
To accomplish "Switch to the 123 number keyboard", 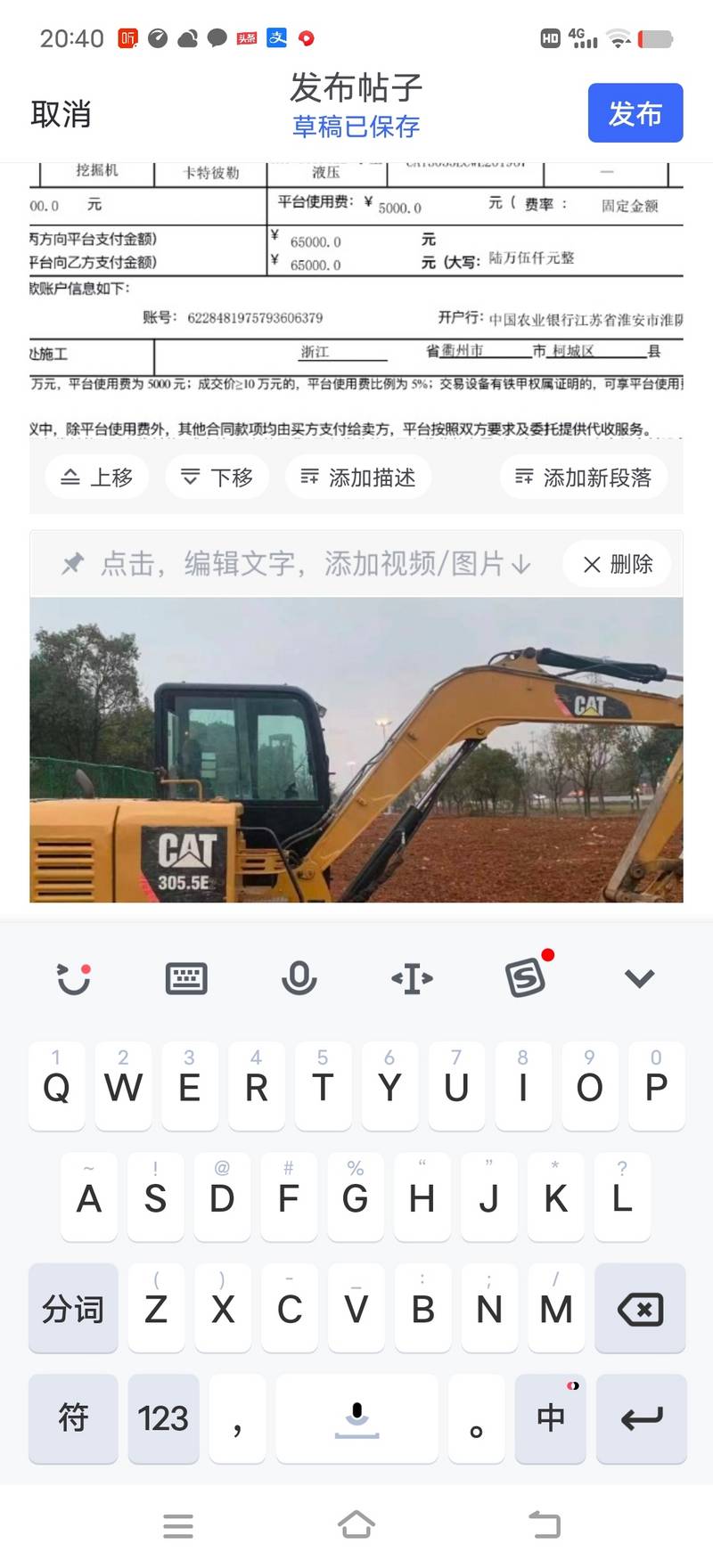I will pyautogui.click(x=163, y=1418).
